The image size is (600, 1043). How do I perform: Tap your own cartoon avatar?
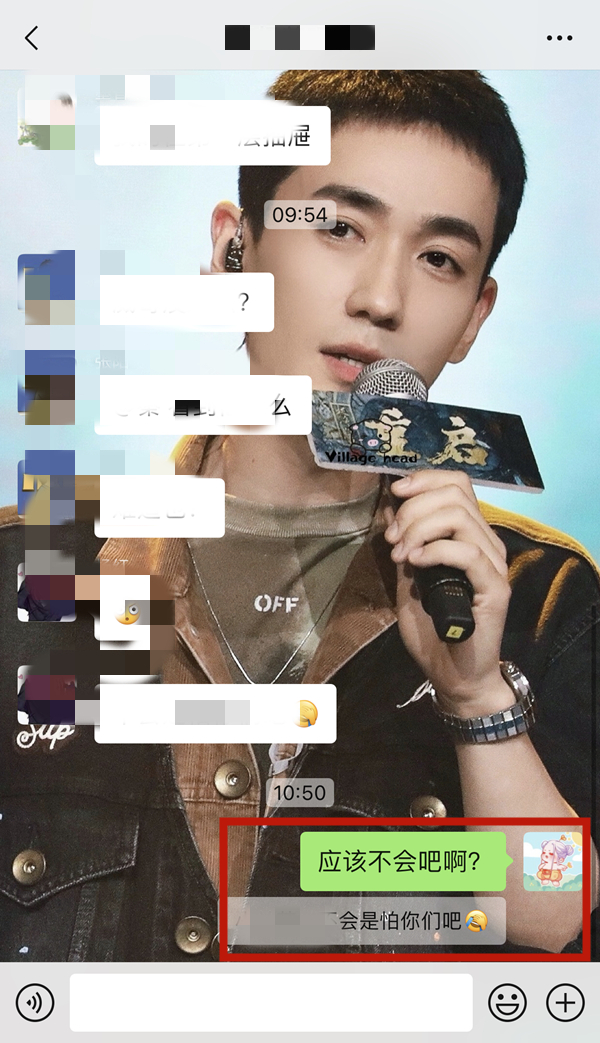coord(552,861)
